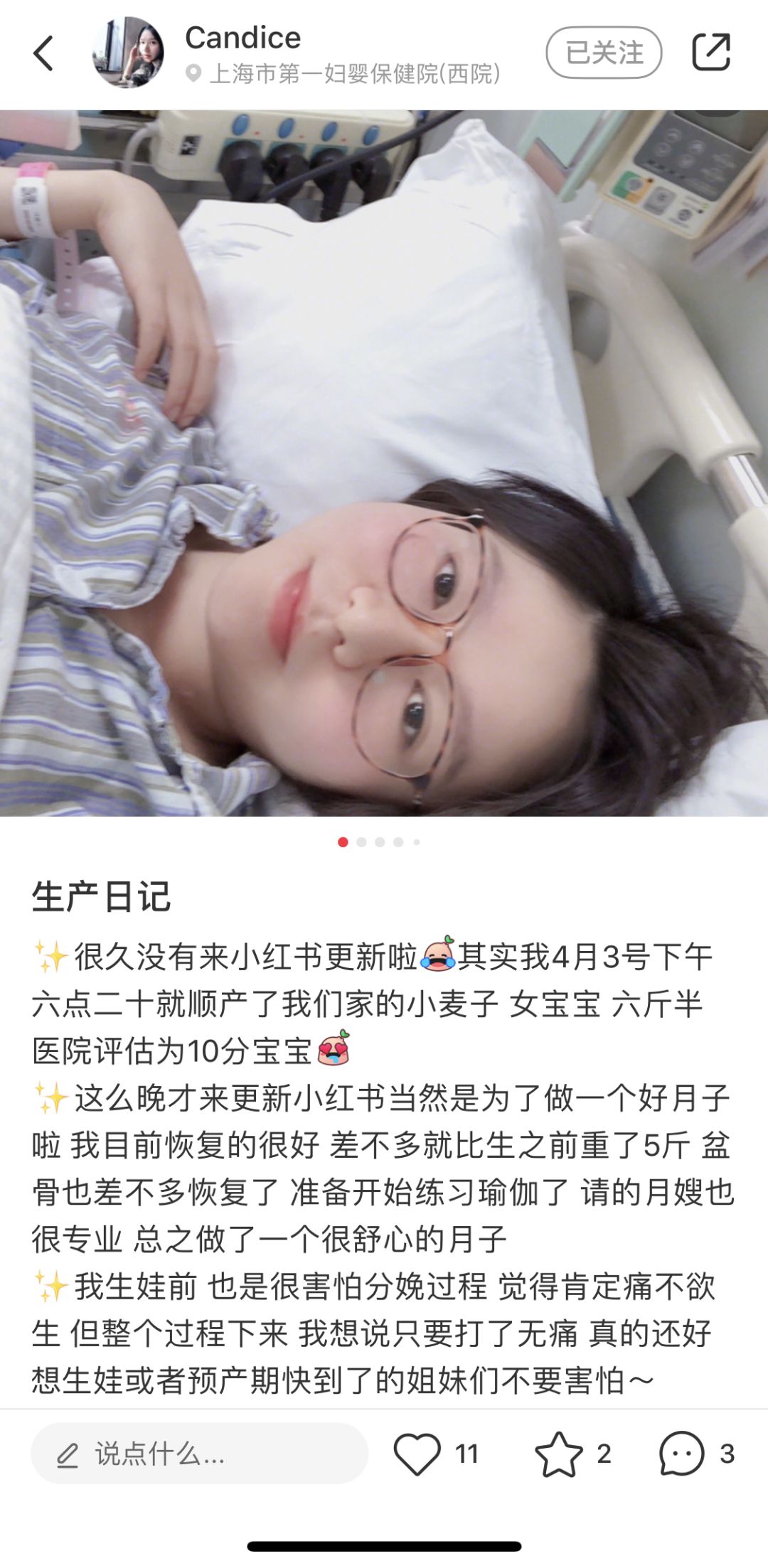Tap the 已关注 following button
The image size is (768, 1568).
click(604, 53)
